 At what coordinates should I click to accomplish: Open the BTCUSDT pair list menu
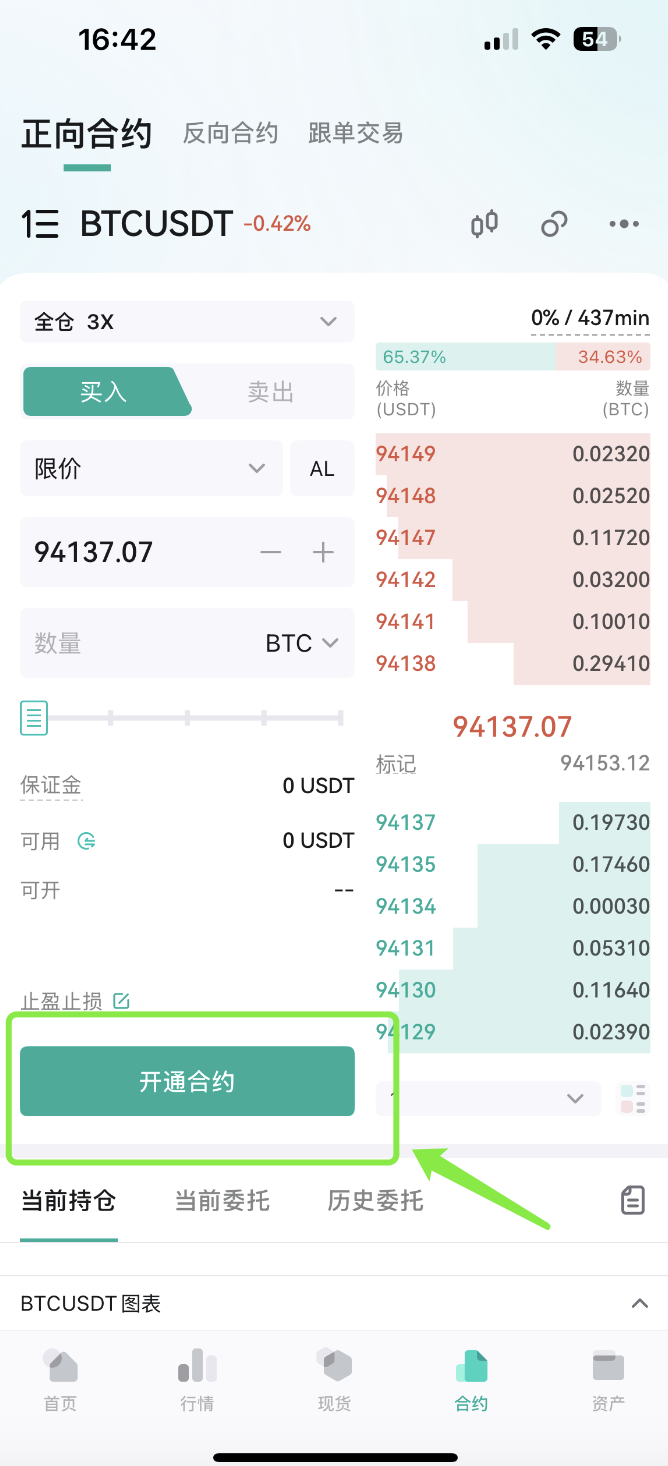41,224
